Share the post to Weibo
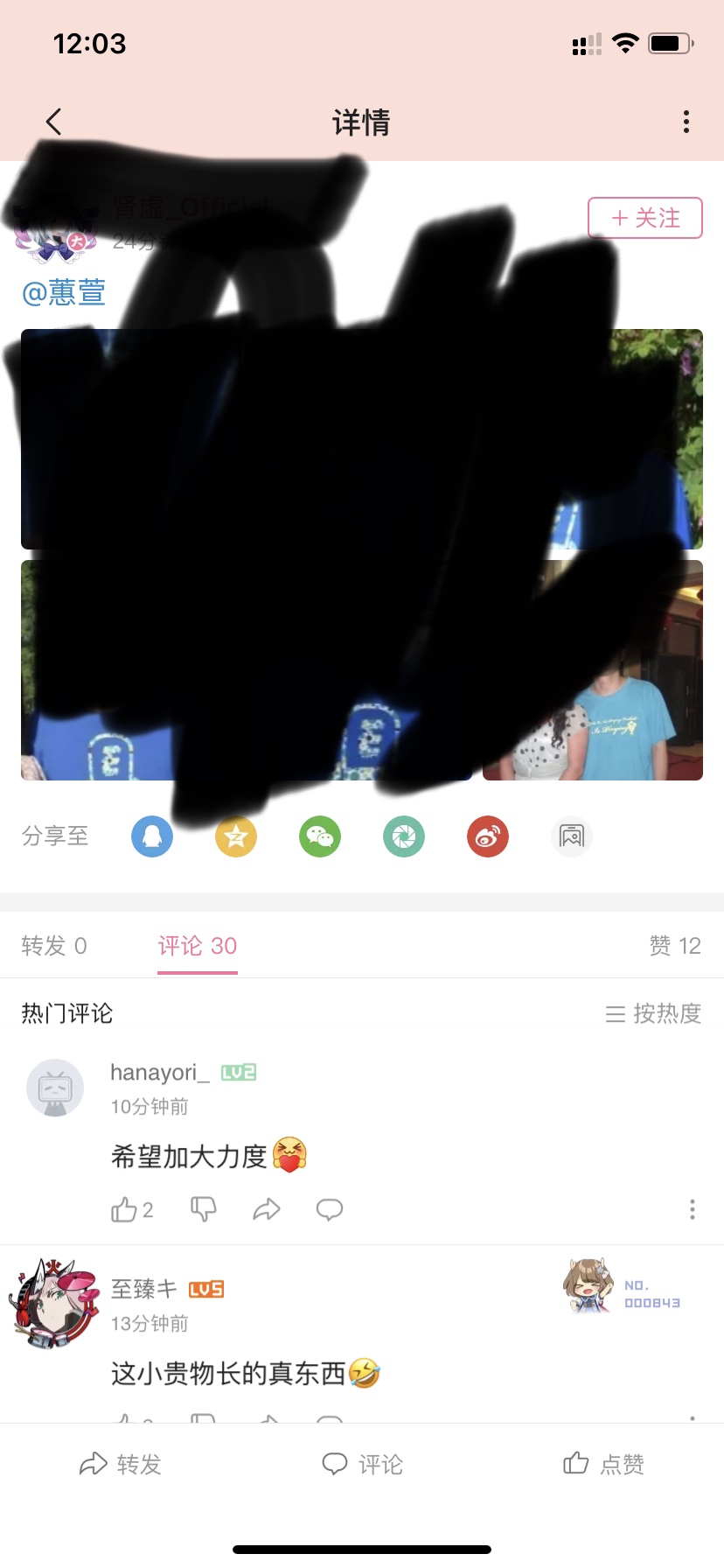This screenshot has height=1568, width=724. point(488,836)
